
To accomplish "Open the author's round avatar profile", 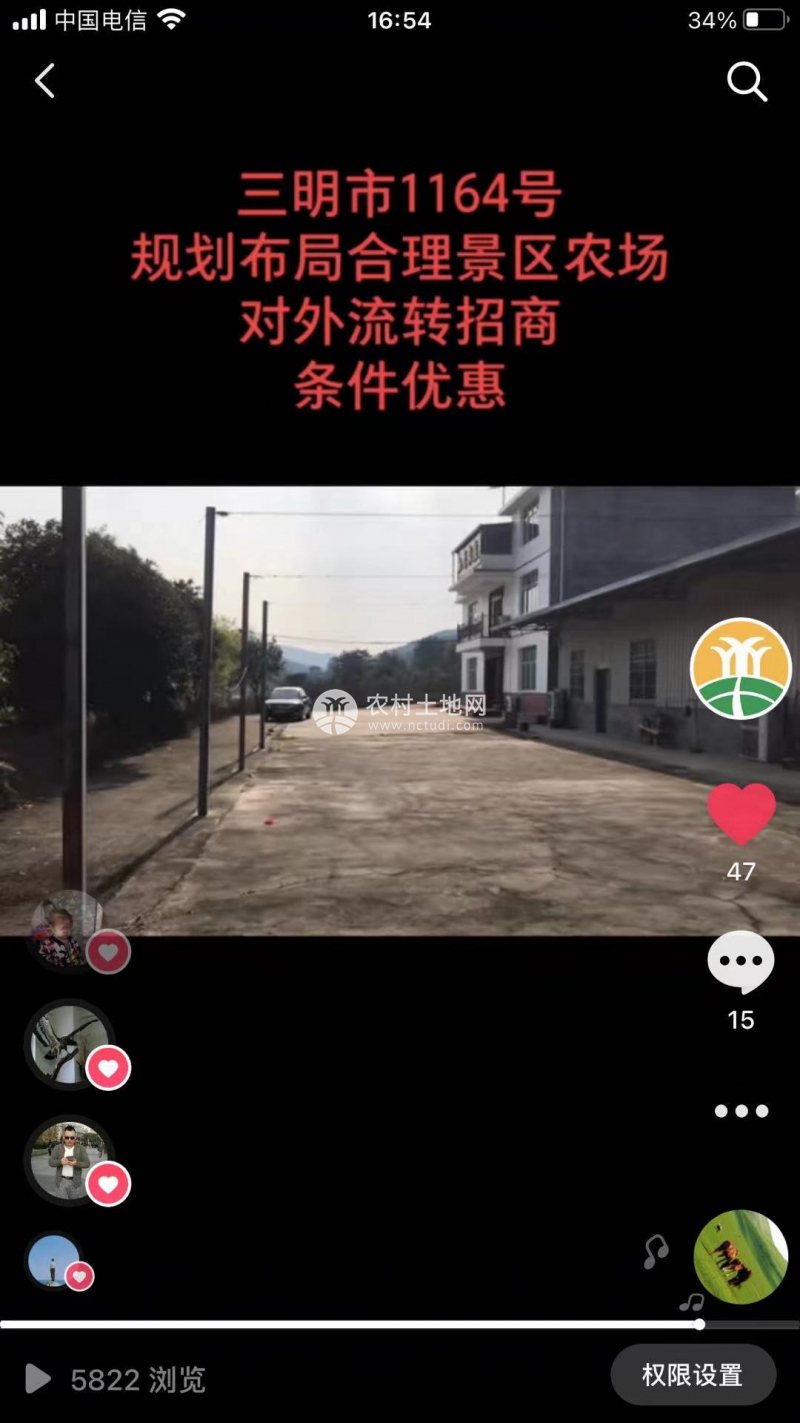I will click(x=740, y=668).
